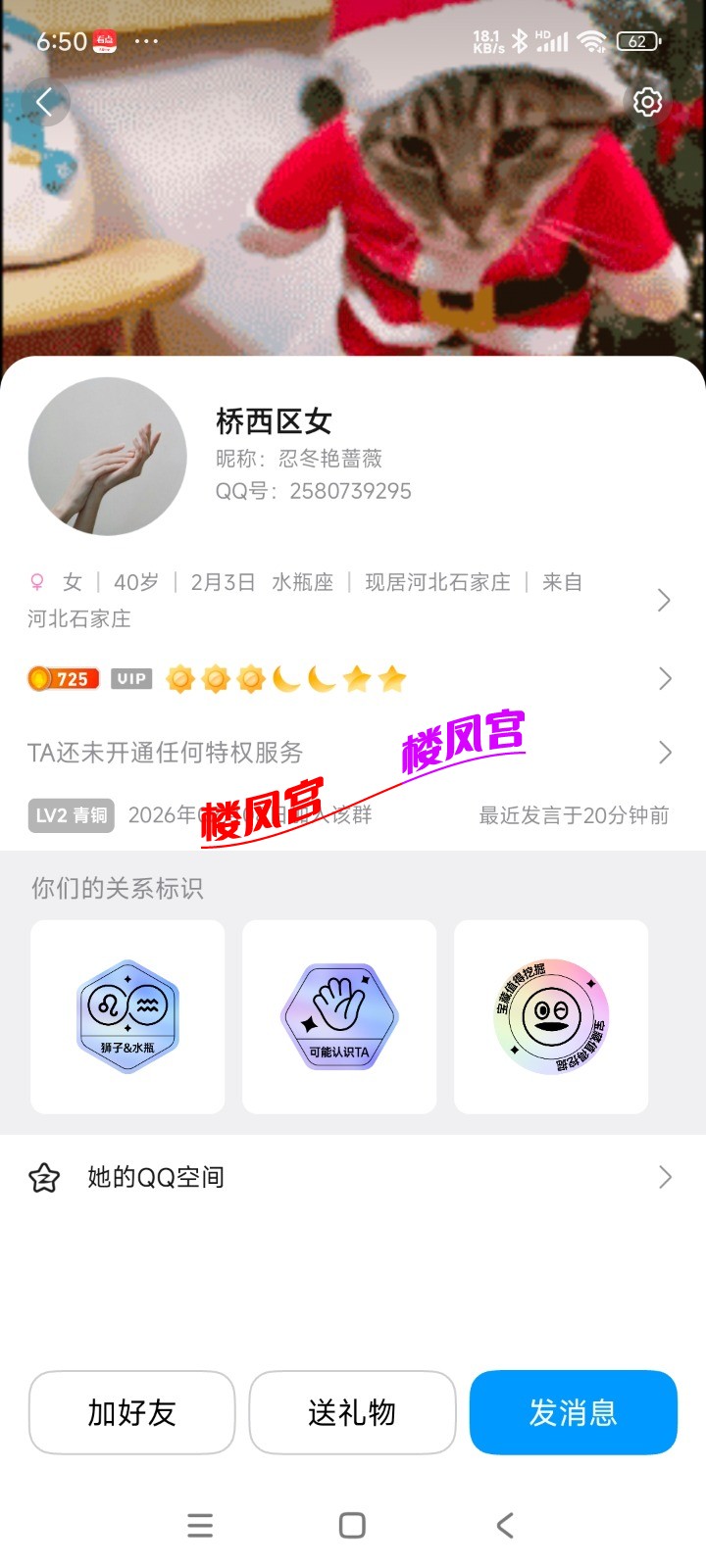The height and width of the screenshot is (1568, 706).
Task: Open settings via the gear icon
Action: [x=647, y=102]
